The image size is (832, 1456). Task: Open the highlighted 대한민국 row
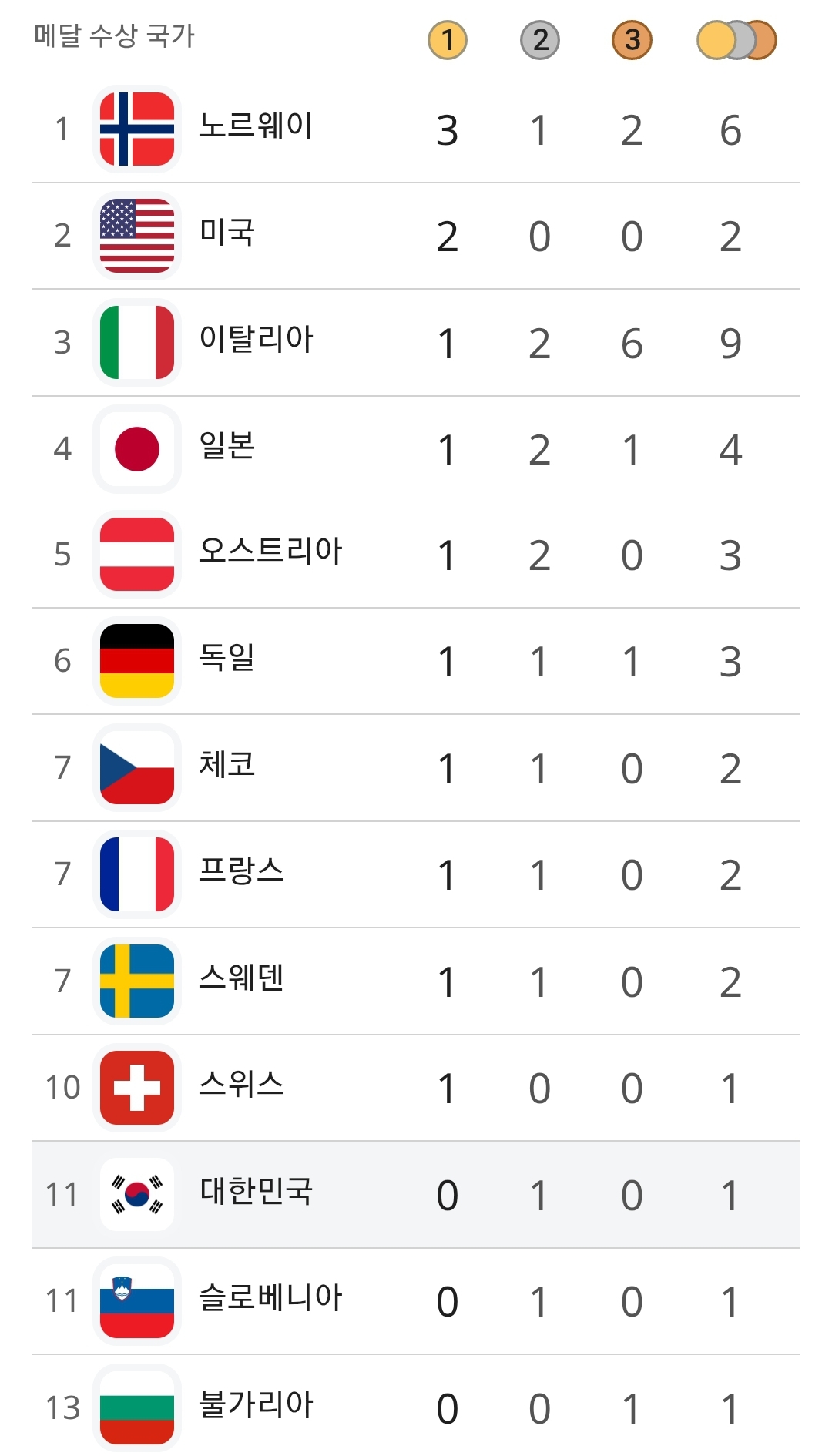point(416,1195)
